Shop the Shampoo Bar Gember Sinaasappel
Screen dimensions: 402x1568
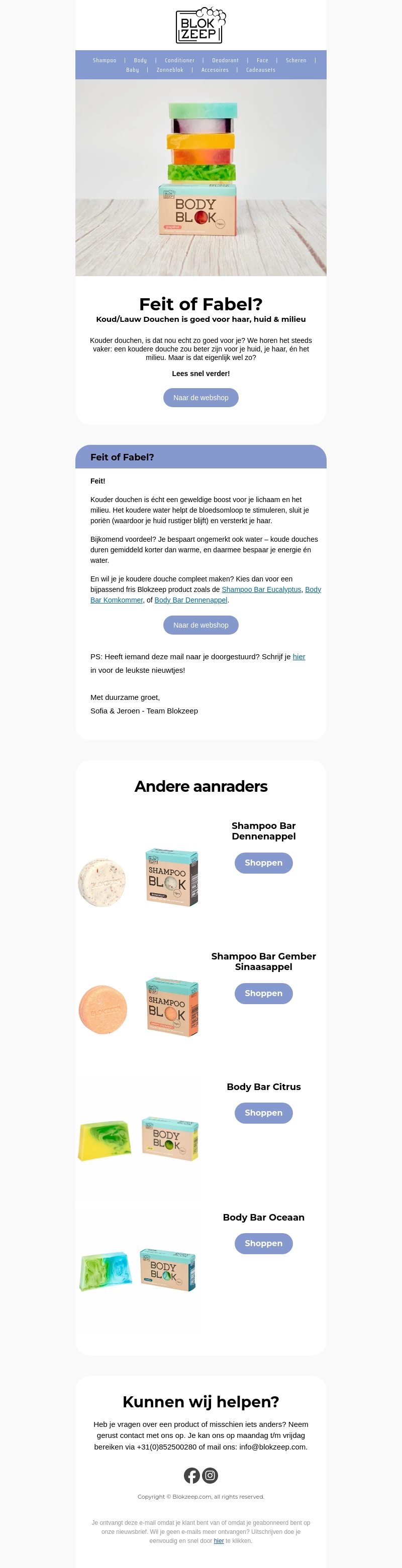click(263, 993)
